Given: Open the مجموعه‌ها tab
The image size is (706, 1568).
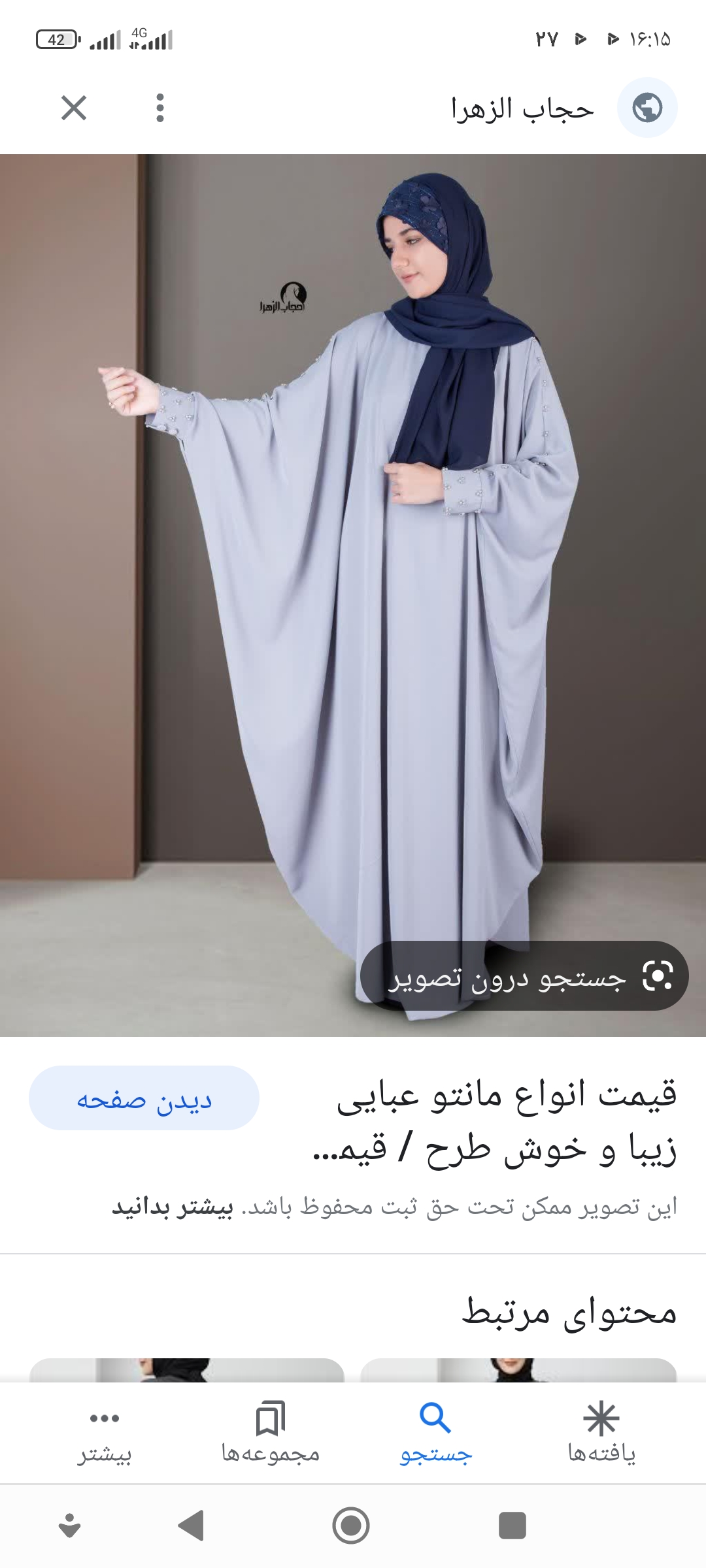Looking at the screenshot, I should [270, 1432].
